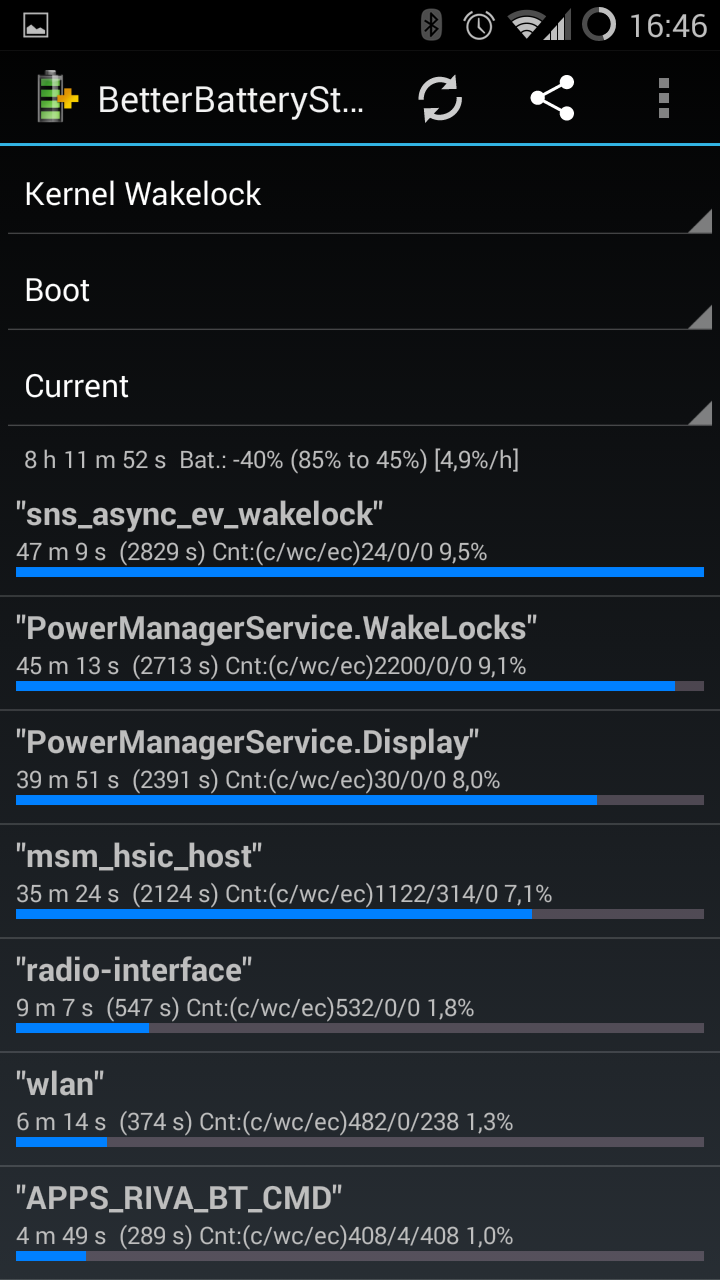Screen dimensions: 720x1280
Task: Open the Kernel Wakelock dropdown
Action: pos(360,194)
